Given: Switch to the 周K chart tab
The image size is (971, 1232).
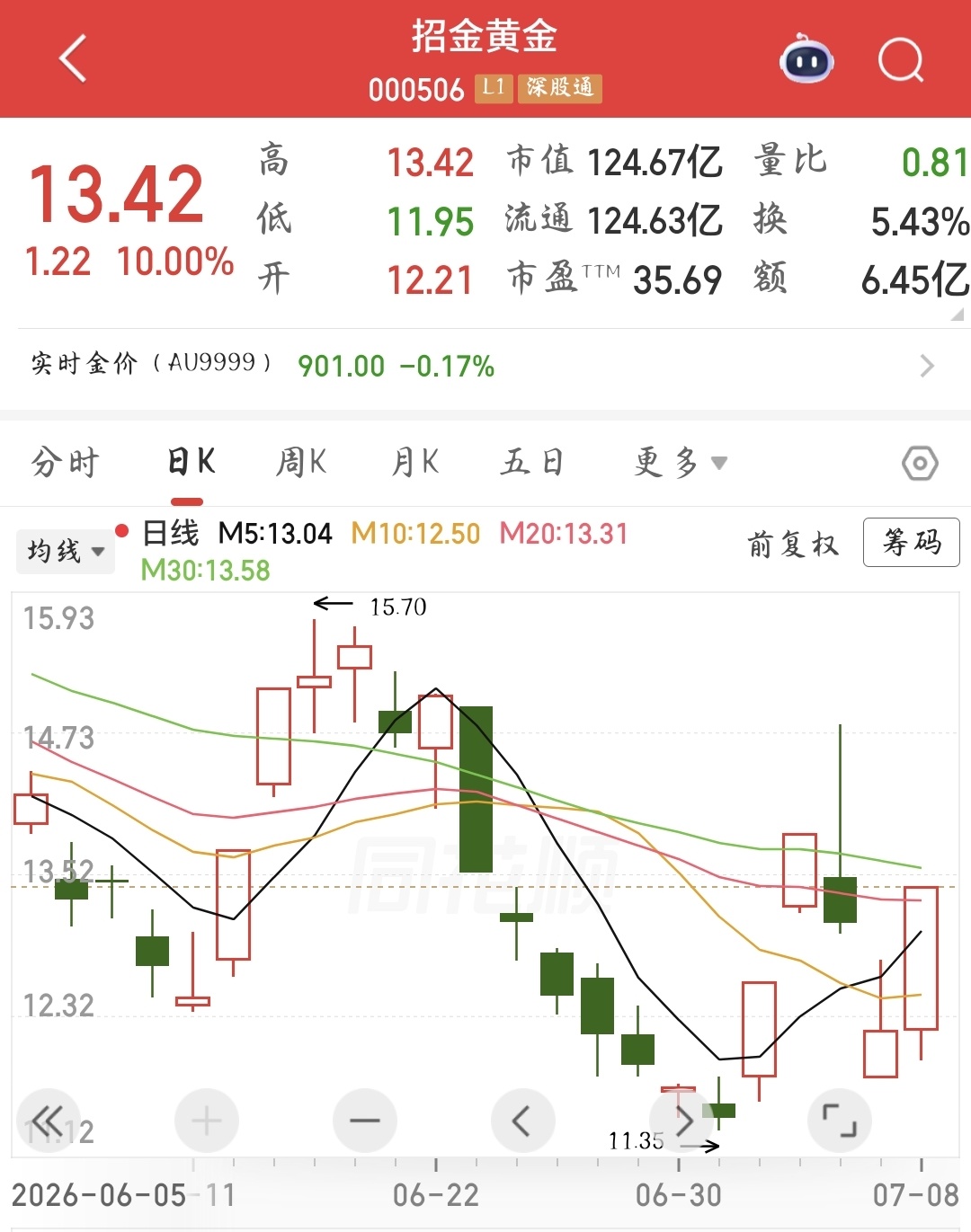Looking at the screenshot, I should 301,462.
